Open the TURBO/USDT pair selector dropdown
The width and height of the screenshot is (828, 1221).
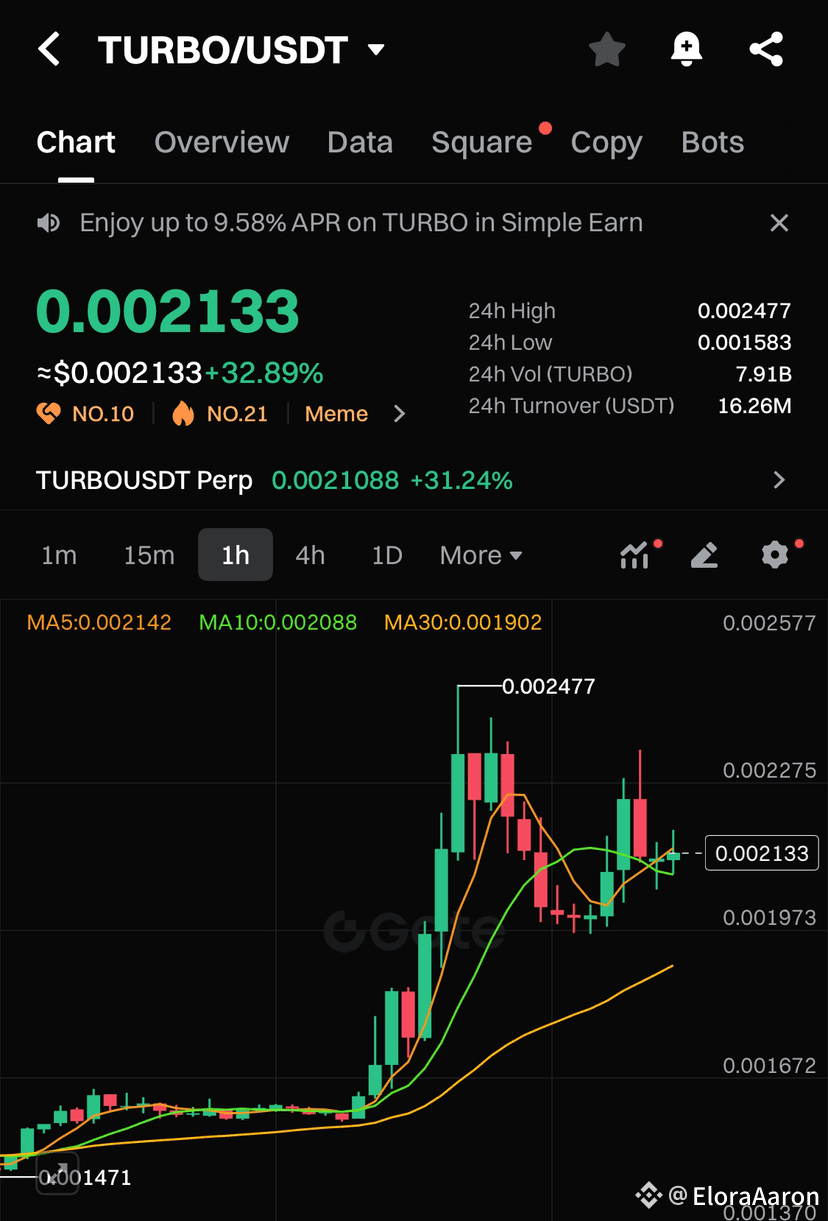pos(375,48)
